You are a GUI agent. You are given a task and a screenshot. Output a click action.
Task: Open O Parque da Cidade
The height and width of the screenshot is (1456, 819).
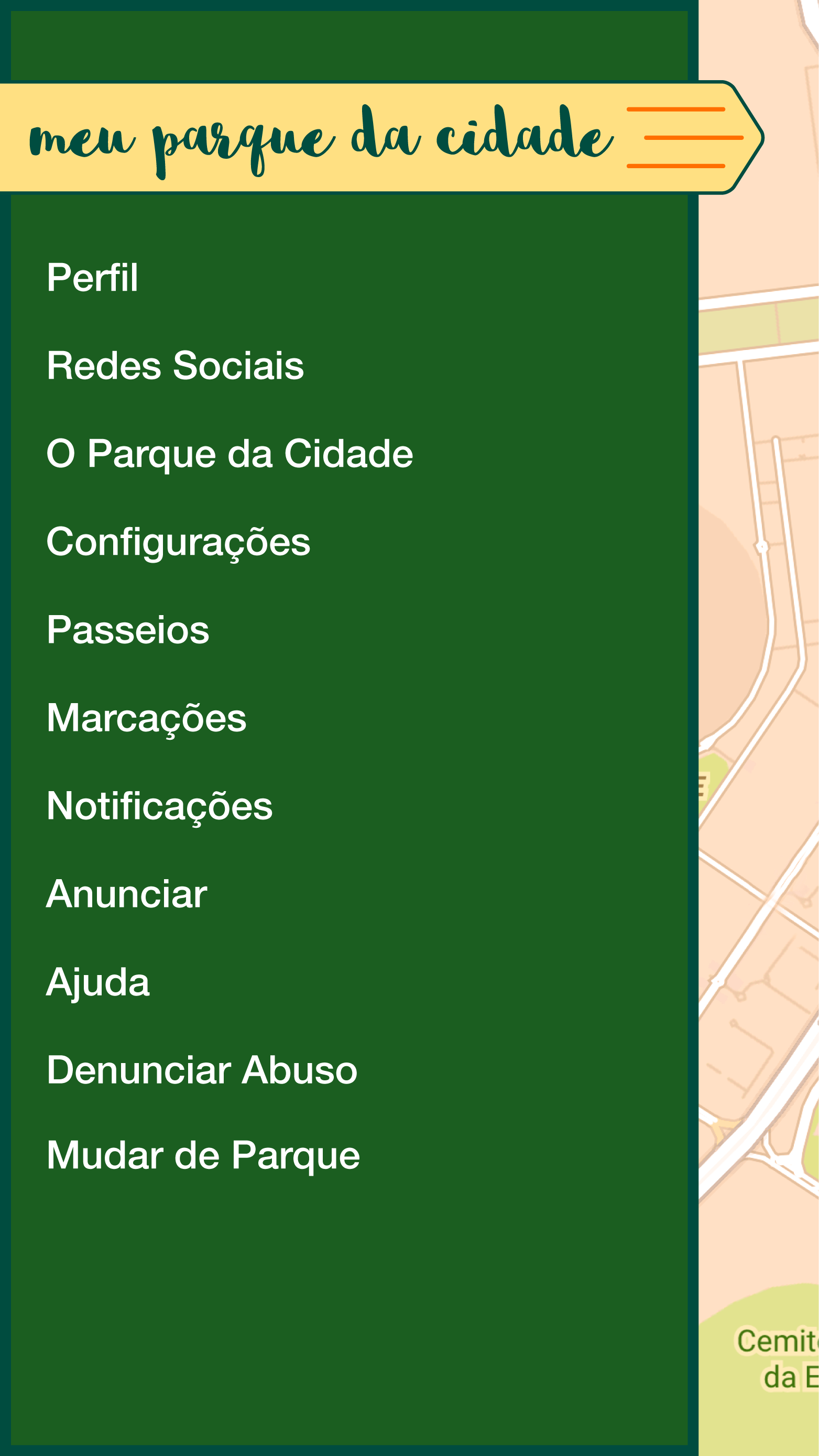[230, 454]
